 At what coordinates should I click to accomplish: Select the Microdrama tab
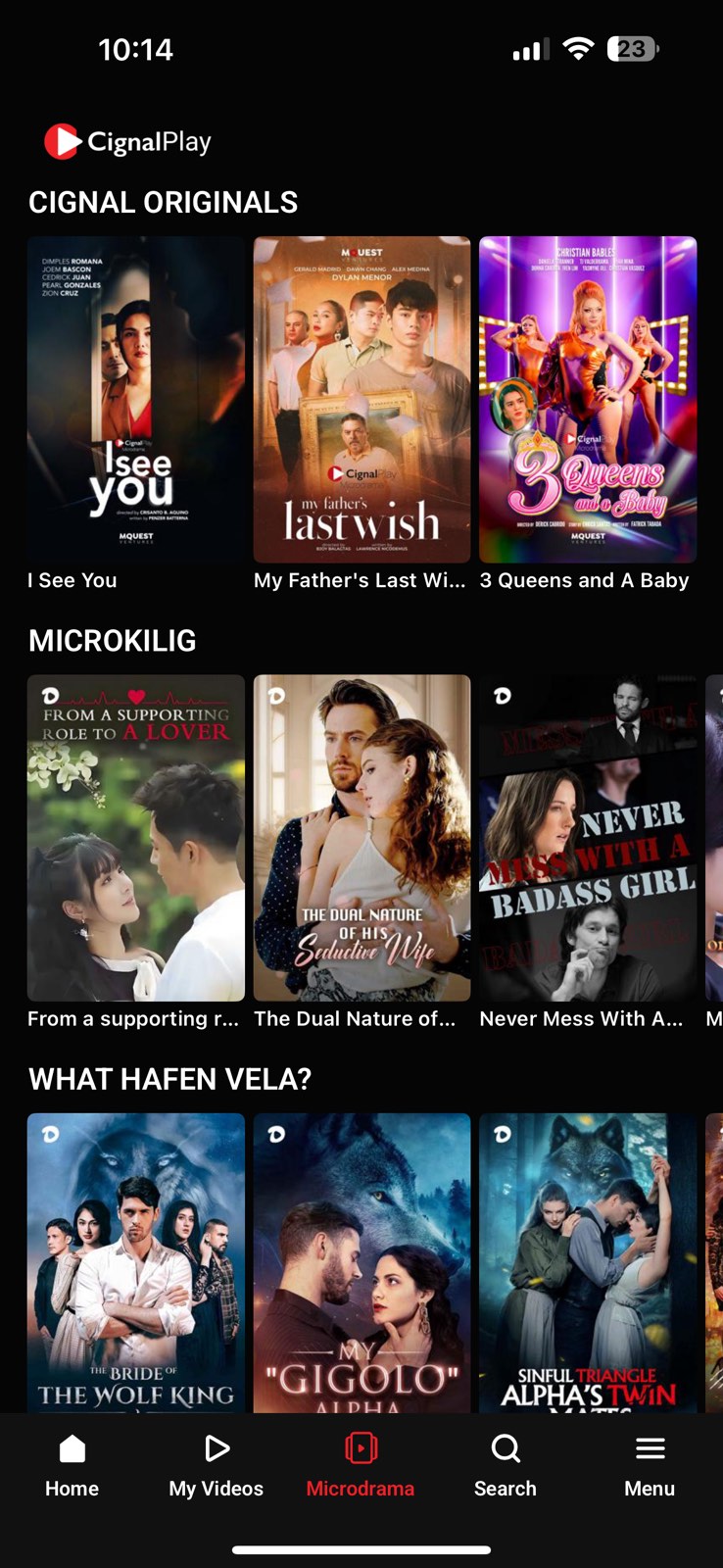coord(361,1465)
